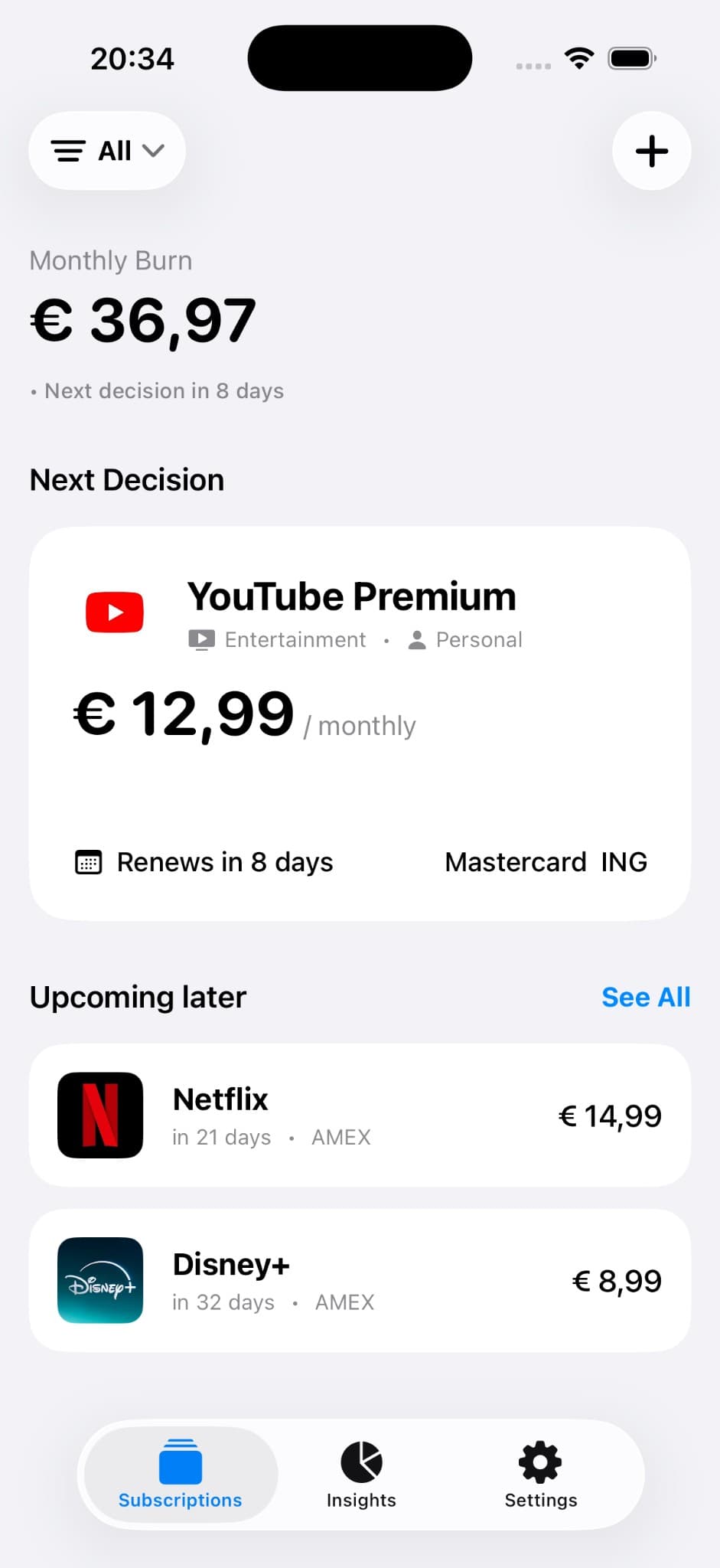Tap the YouTube Premium app icon
Viewport: 720px width, 1568px height.
coord(114,611)
